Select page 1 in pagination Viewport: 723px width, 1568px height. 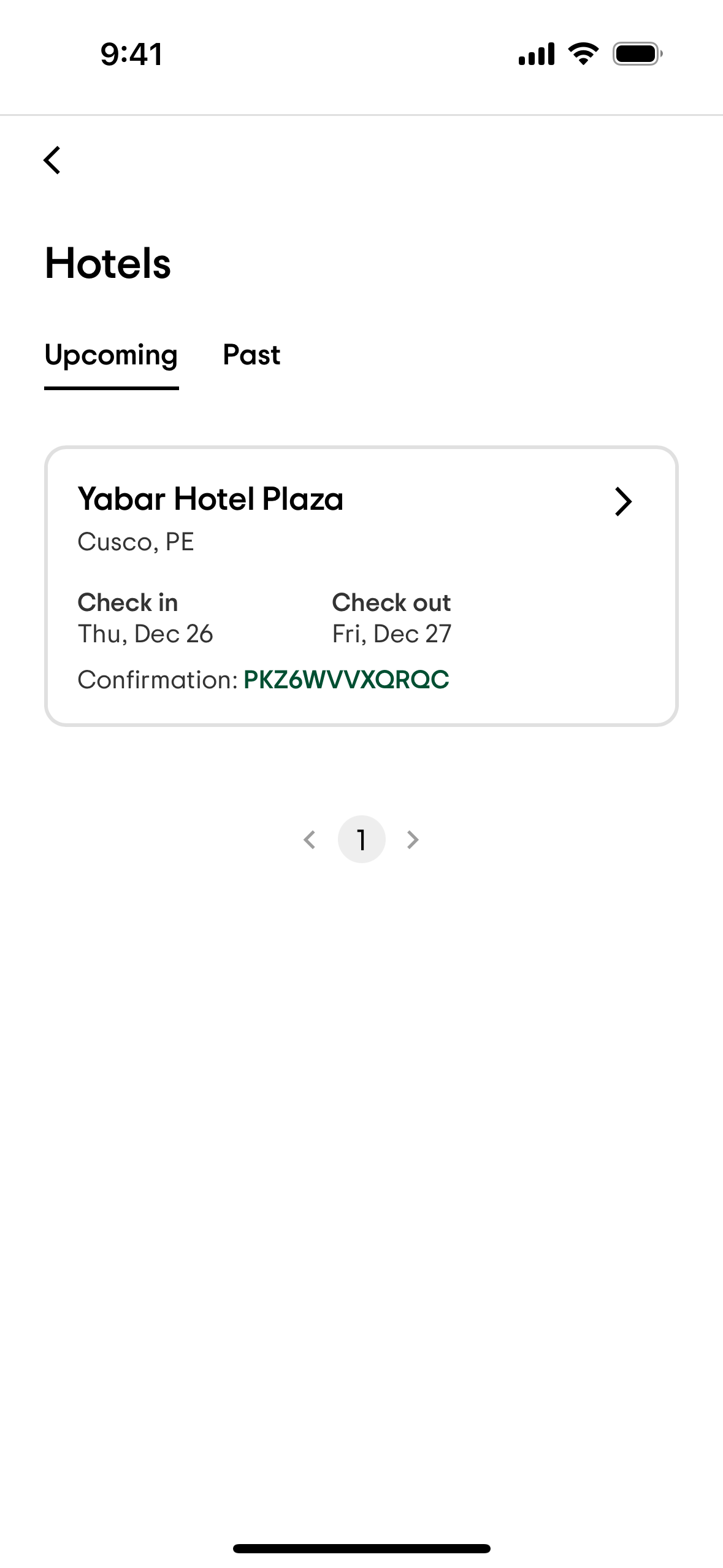pyautogui.click(x=362, y=839)
